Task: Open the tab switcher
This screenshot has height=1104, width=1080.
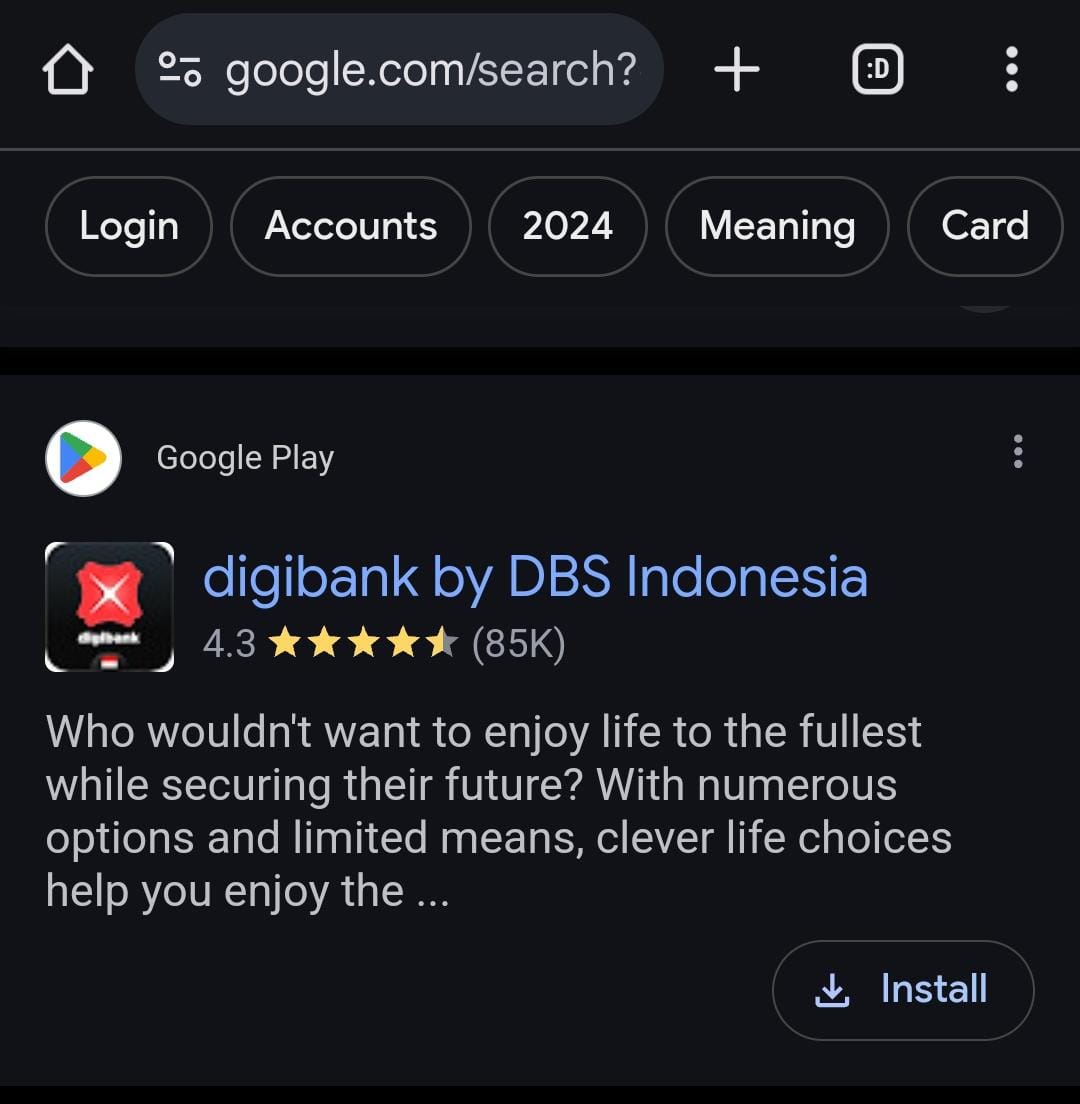Action: 877,71
